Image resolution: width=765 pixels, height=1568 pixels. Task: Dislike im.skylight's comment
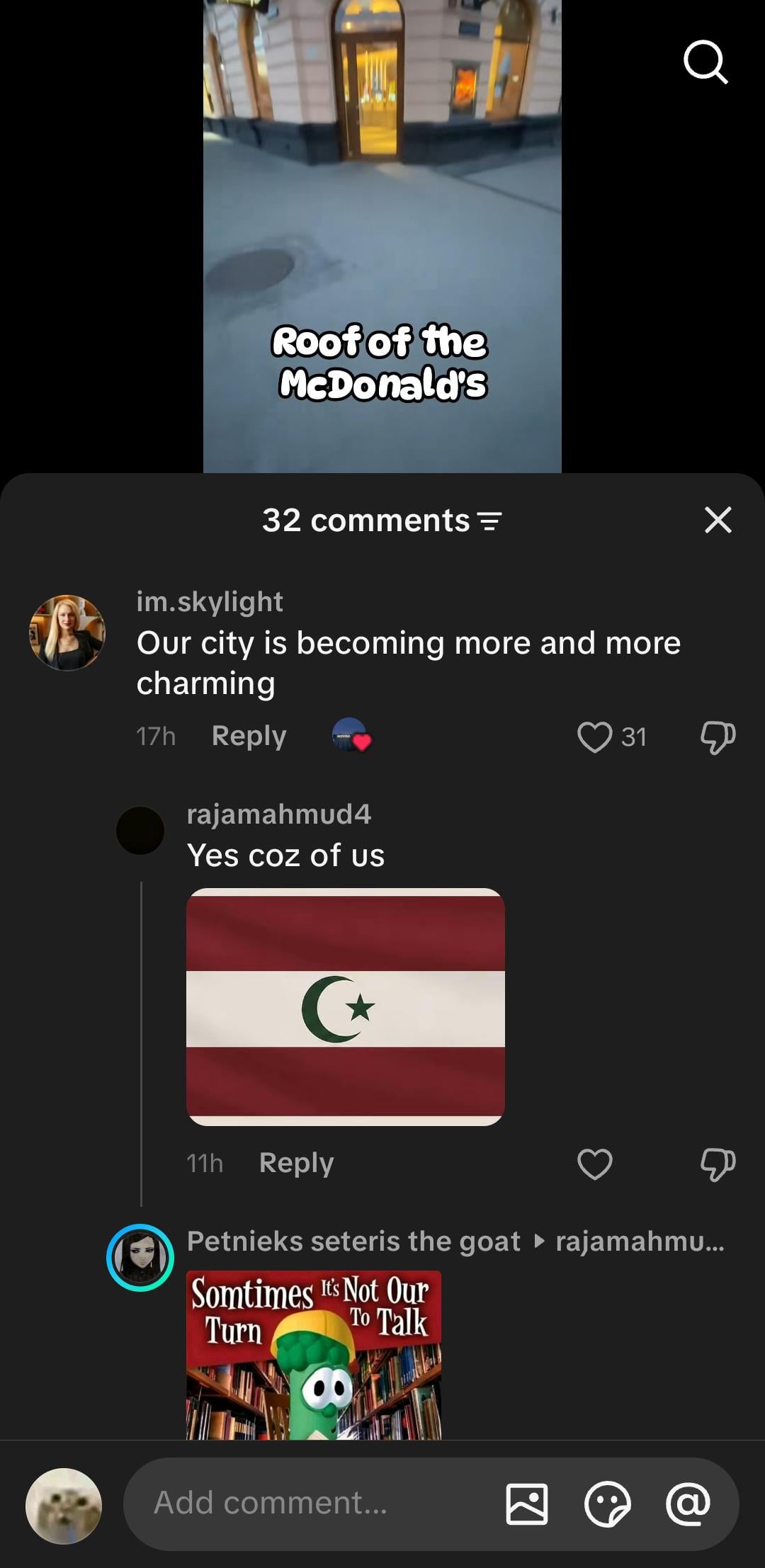718,737
